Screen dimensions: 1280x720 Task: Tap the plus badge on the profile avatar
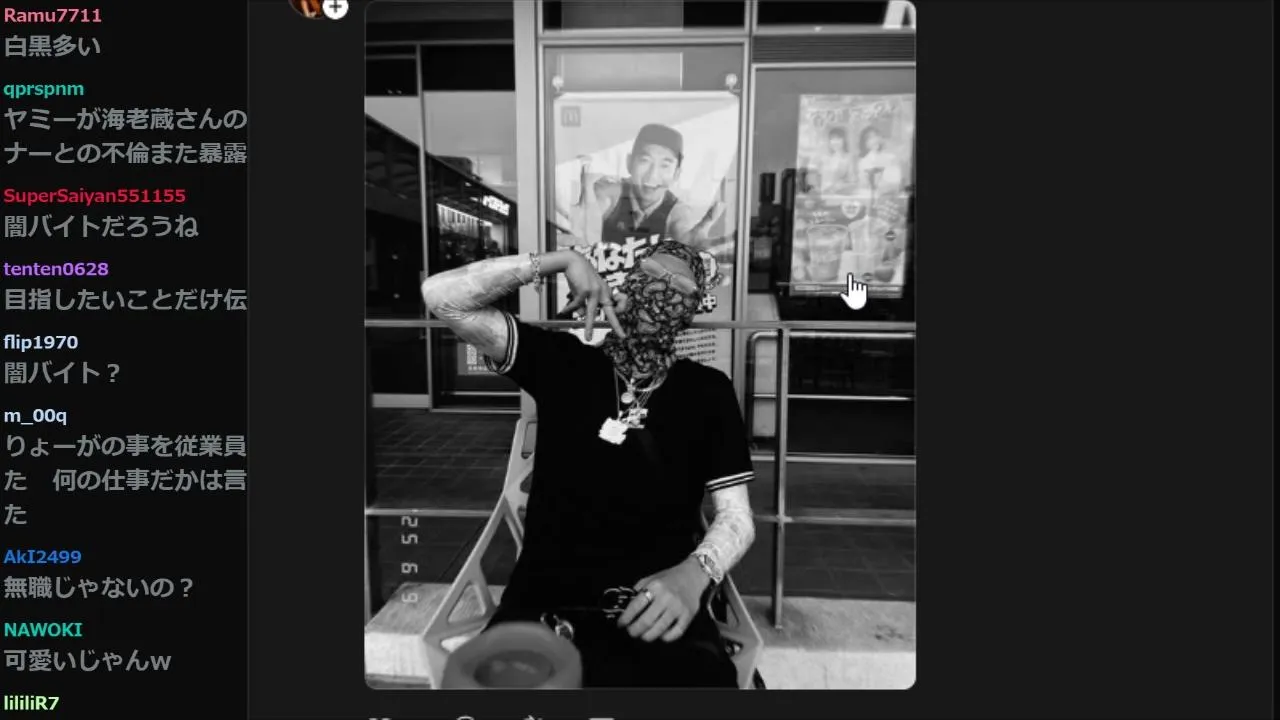[336, 8]
